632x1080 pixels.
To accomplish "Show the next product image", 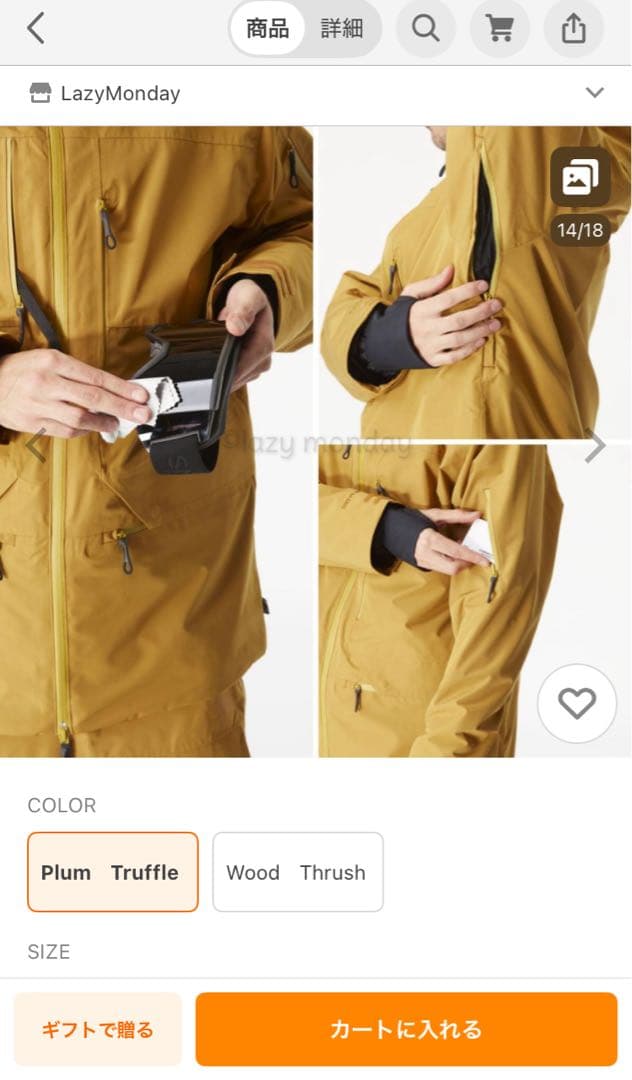I will pos(595,446).
